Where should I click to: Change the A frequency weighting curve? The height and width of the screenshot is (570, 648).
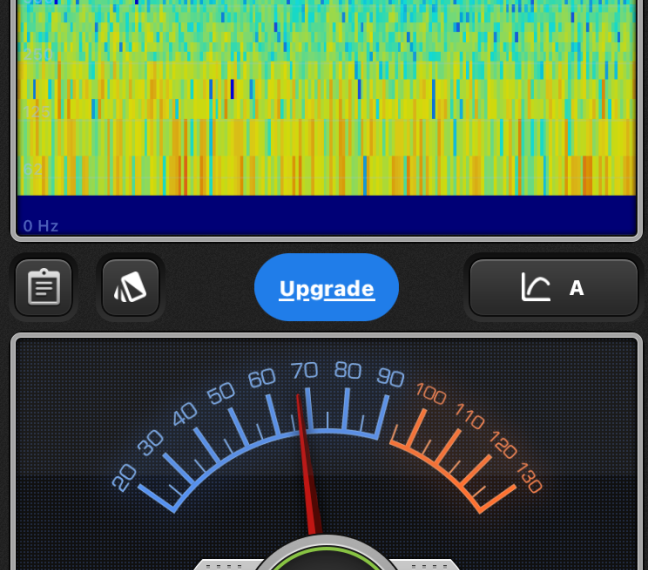pyautogui.click(x=553, y=288)
